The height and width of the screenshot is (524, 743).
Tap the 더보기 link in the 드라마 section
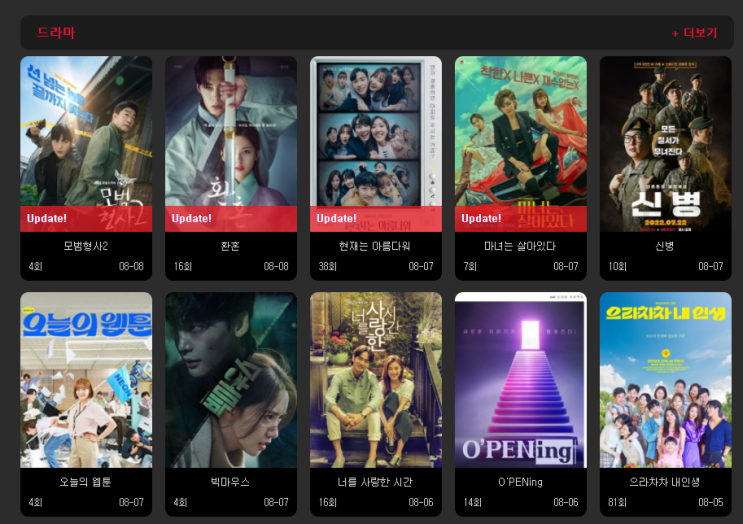[695, 33]
